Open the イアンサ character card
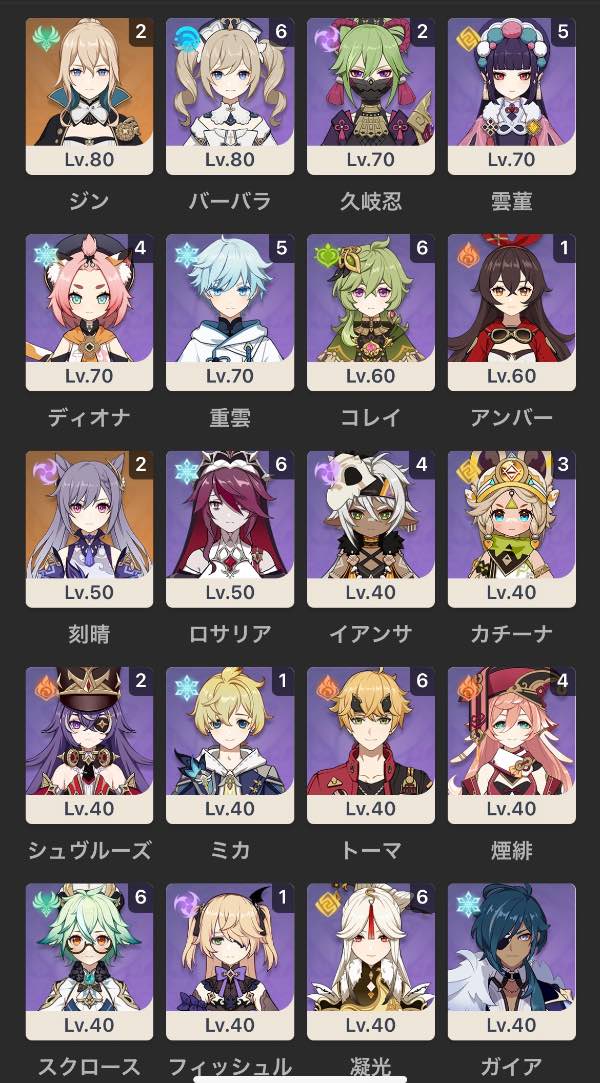 tap(371, 528)
